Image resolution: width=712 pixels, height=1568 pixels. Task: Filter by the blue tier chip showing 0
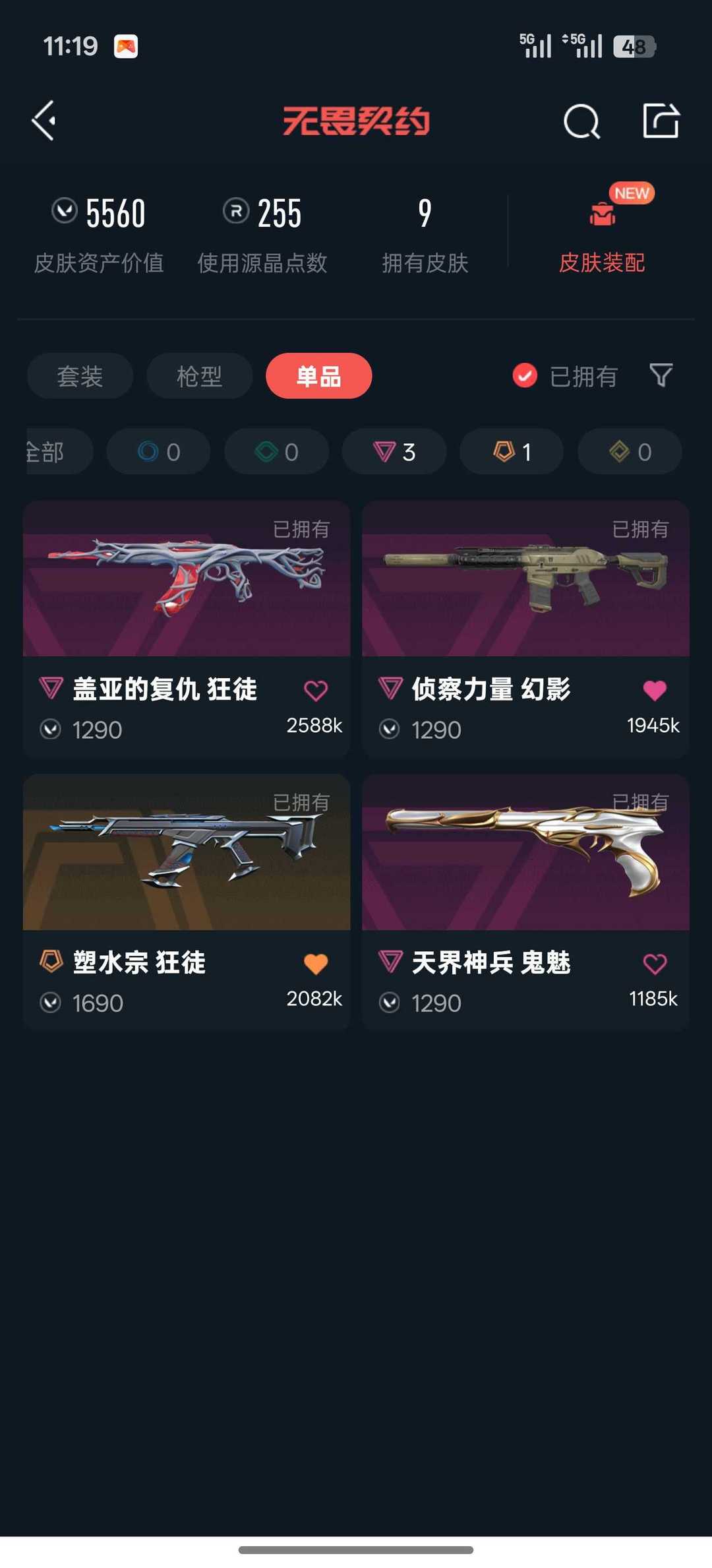click(159, 452)
